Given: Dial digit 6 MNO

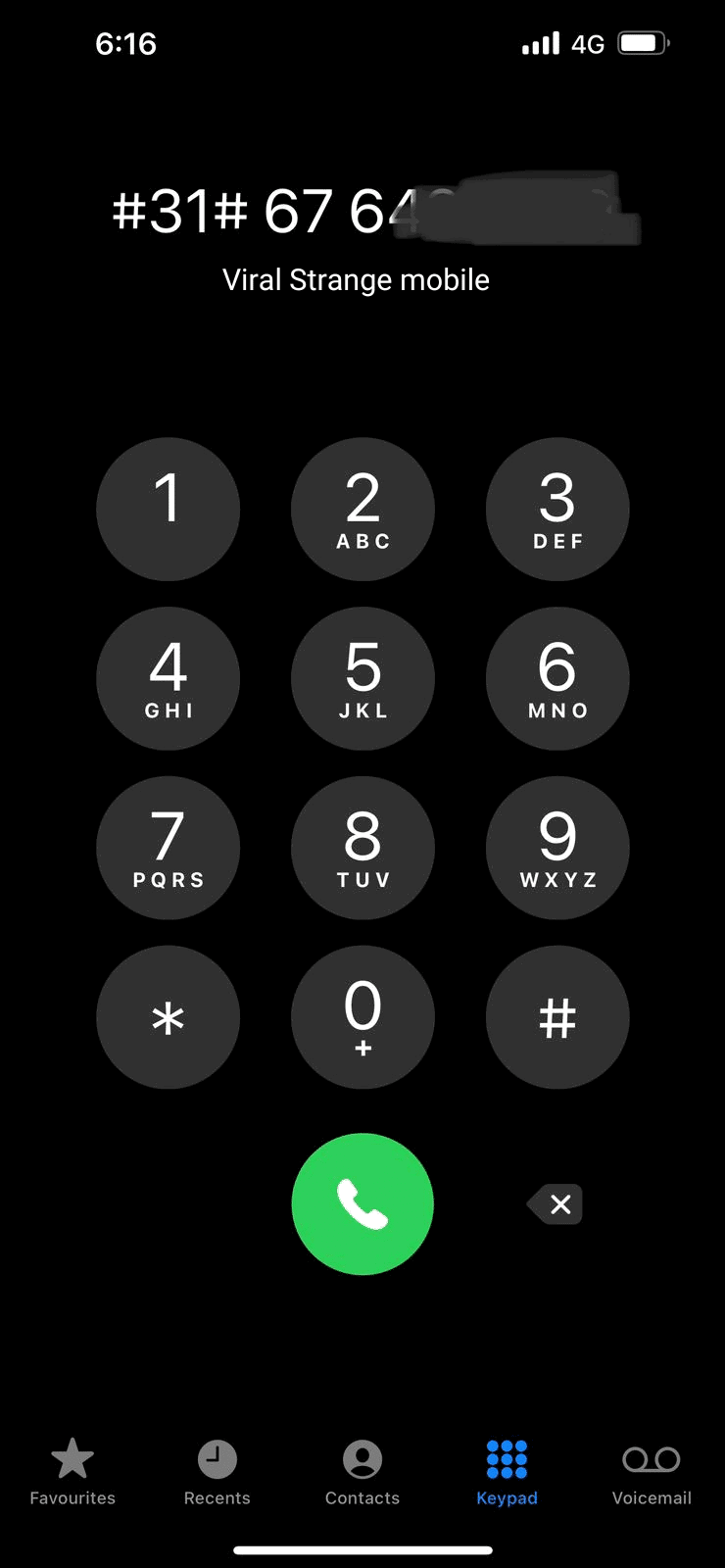Looking at the screenshot, I should (x=557, y=678).
